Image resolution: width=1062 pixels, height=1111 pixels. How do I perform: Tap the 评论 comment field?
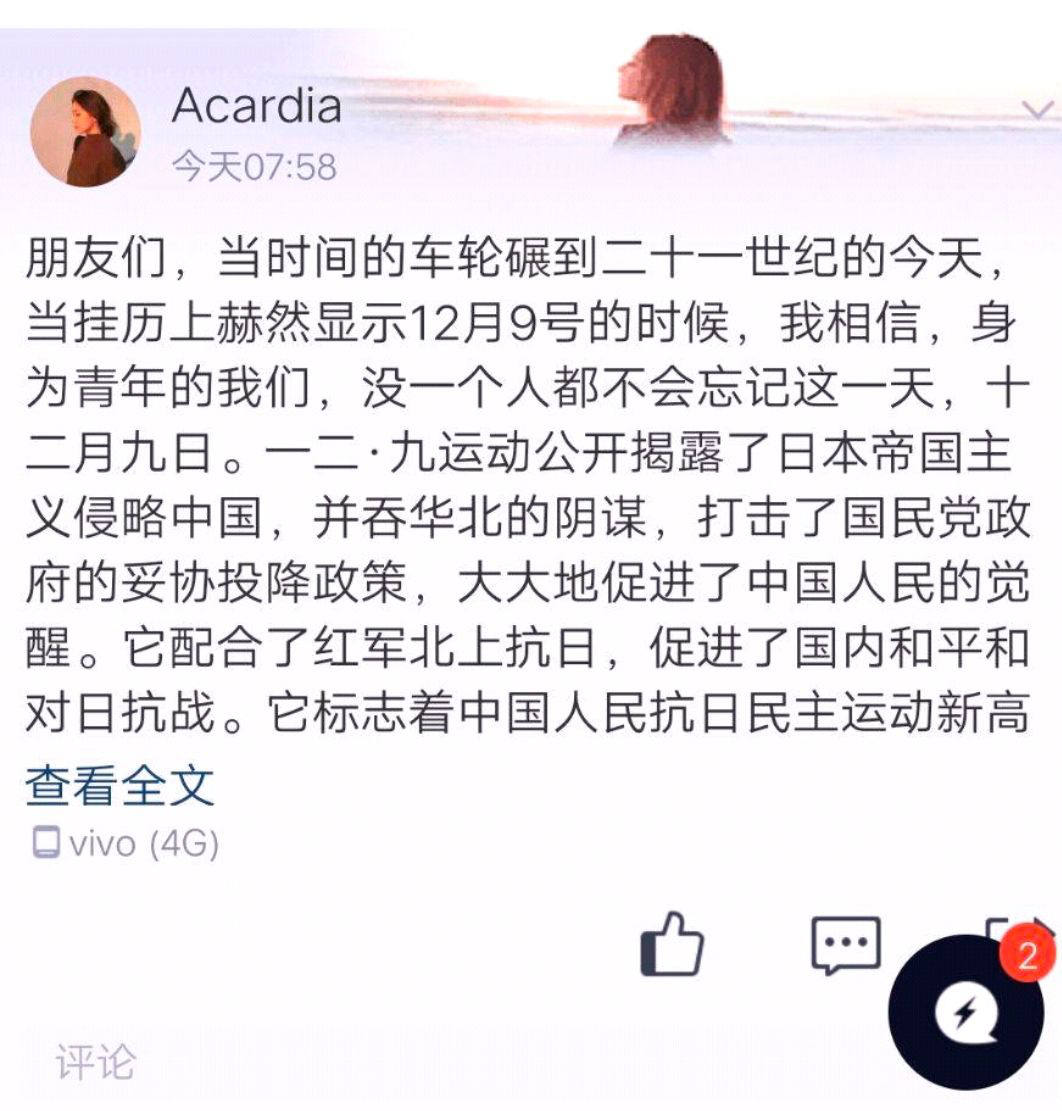tap(95, 1062)
